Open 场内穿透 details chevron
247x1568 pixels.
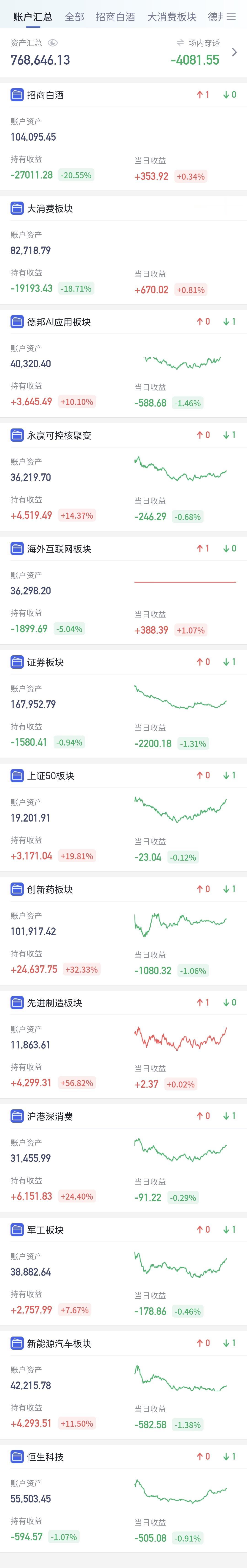click(234, 52)
